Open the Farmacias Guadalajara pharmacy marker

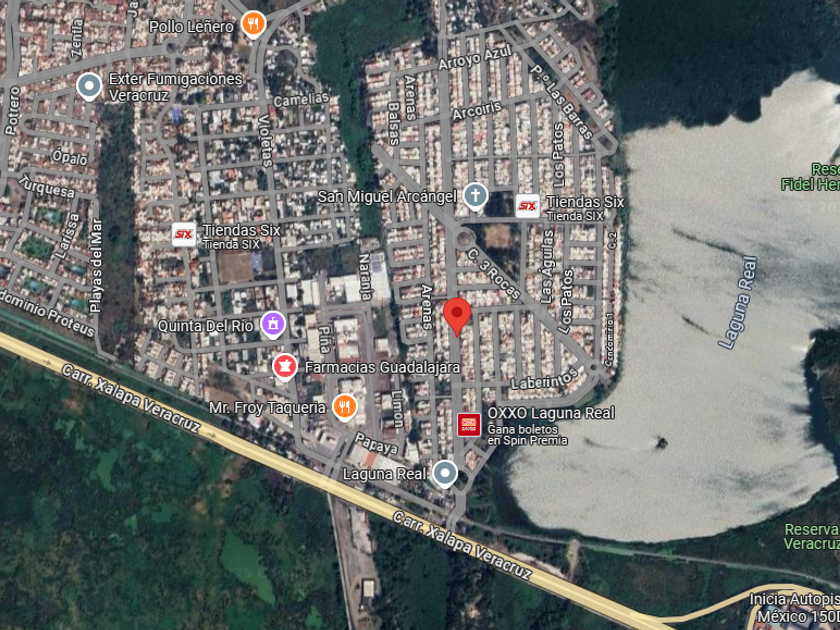point(285,367)
